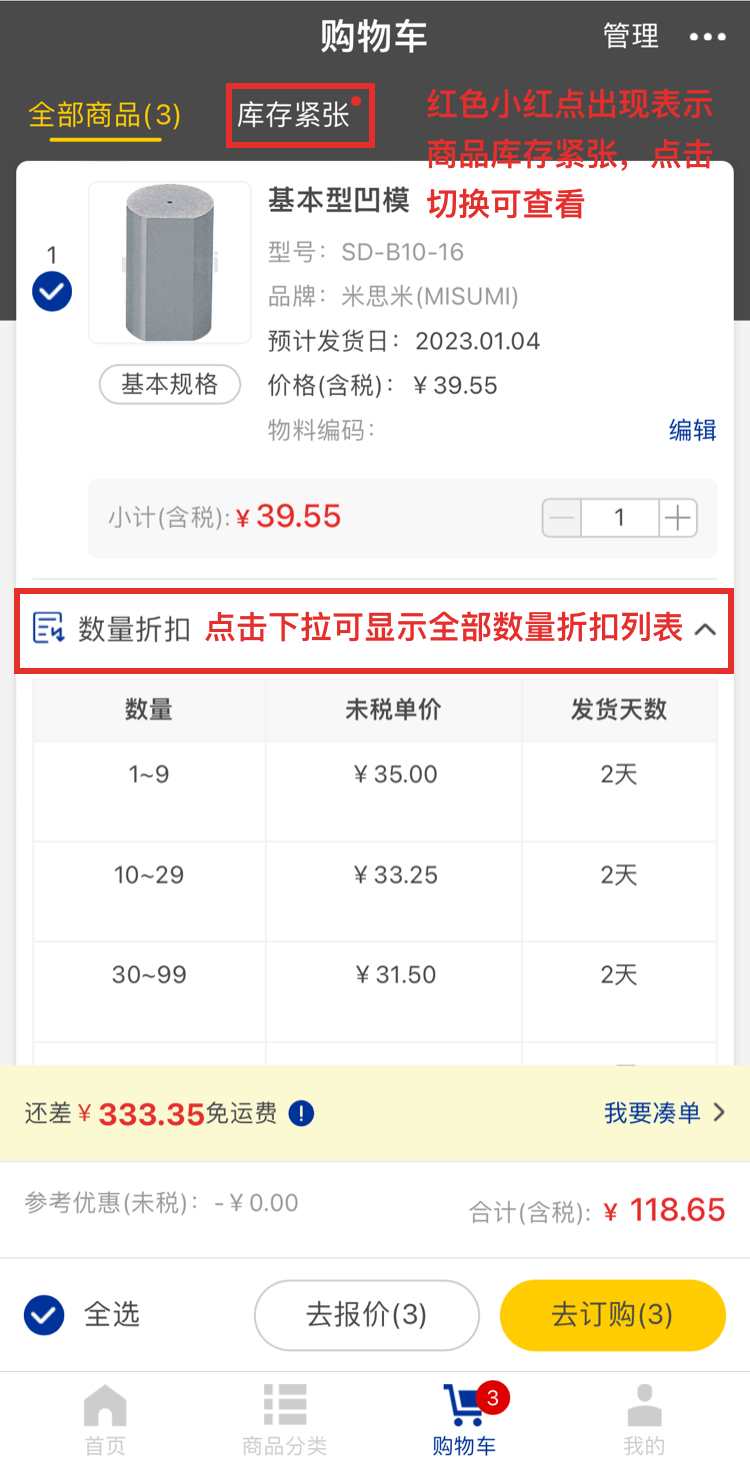This screenshot has width=750, height=1481.
Task: Switch to the 商品分类 tab
Action: tap(285, 1420)
